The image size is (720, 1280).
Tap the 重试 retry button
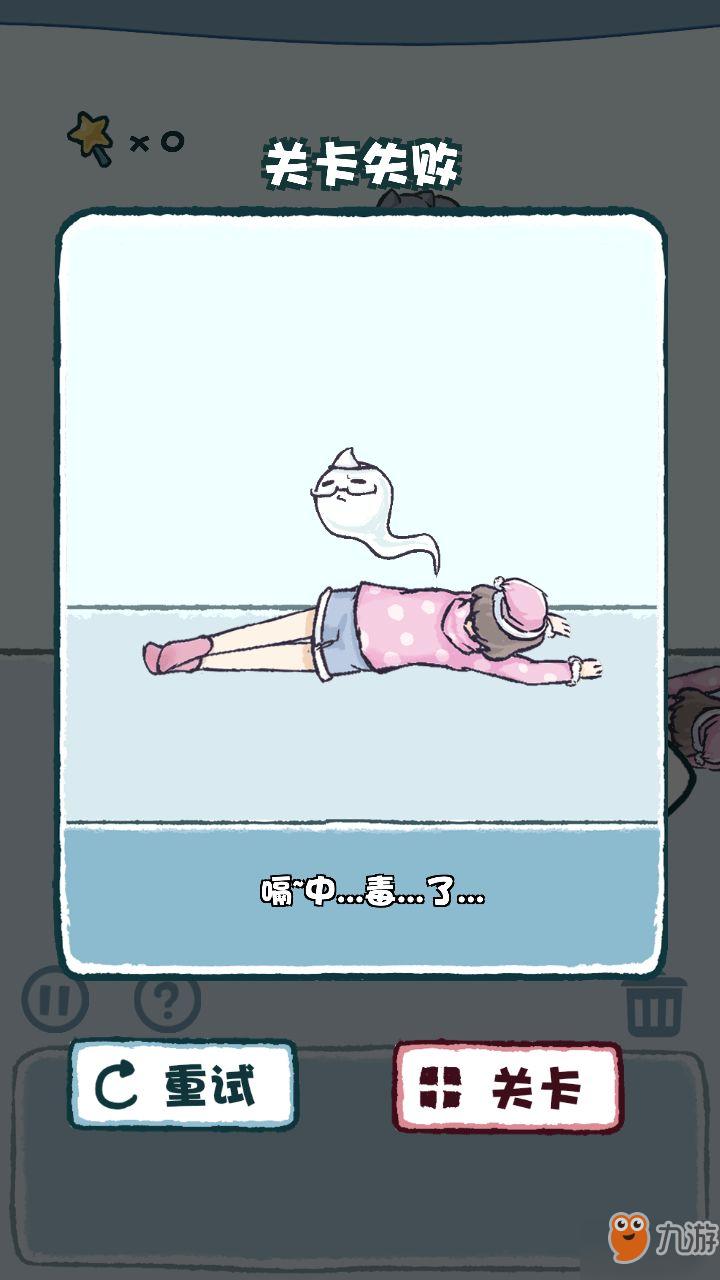(x=183, y=1086)
